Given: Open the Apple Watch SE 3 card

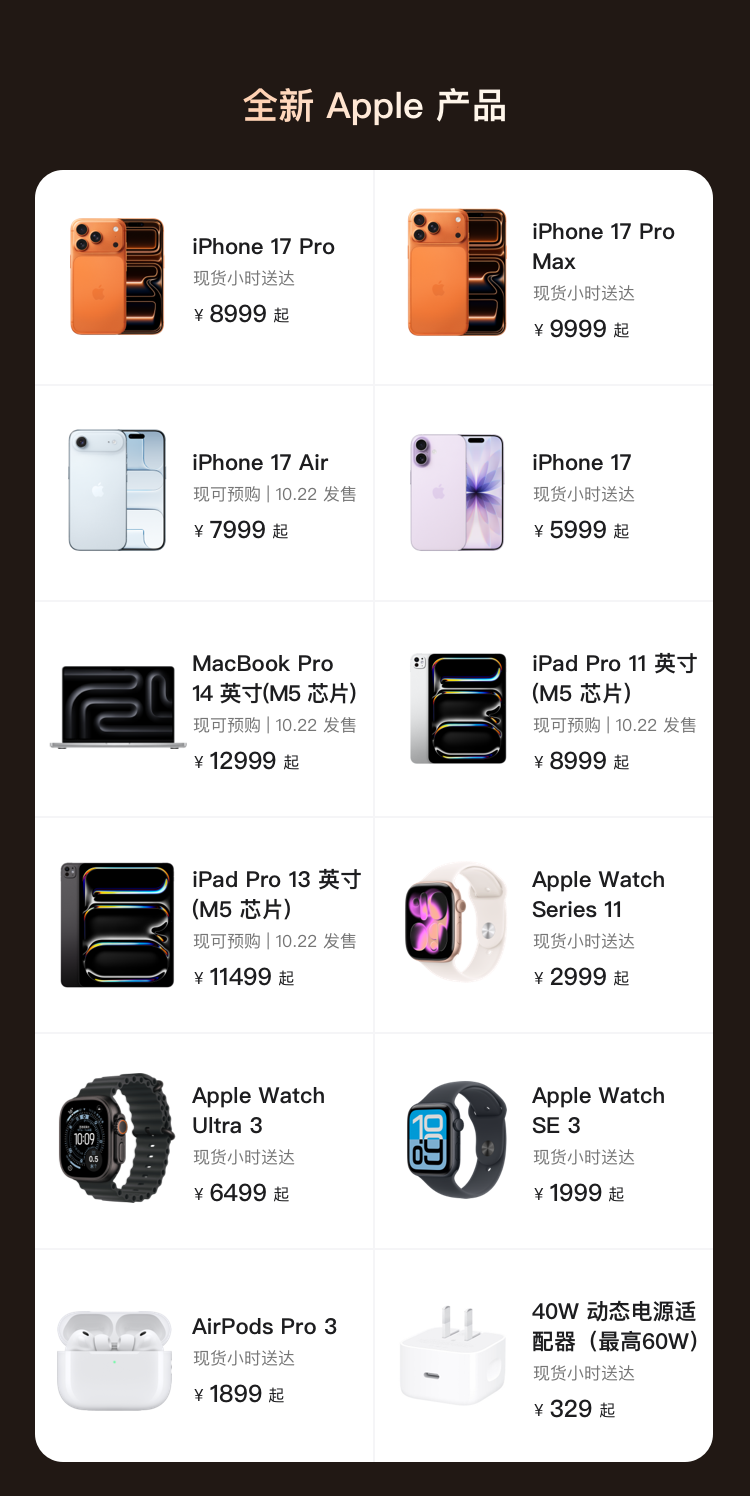Looking at the screenshot, I should [x=544, y=1141].
